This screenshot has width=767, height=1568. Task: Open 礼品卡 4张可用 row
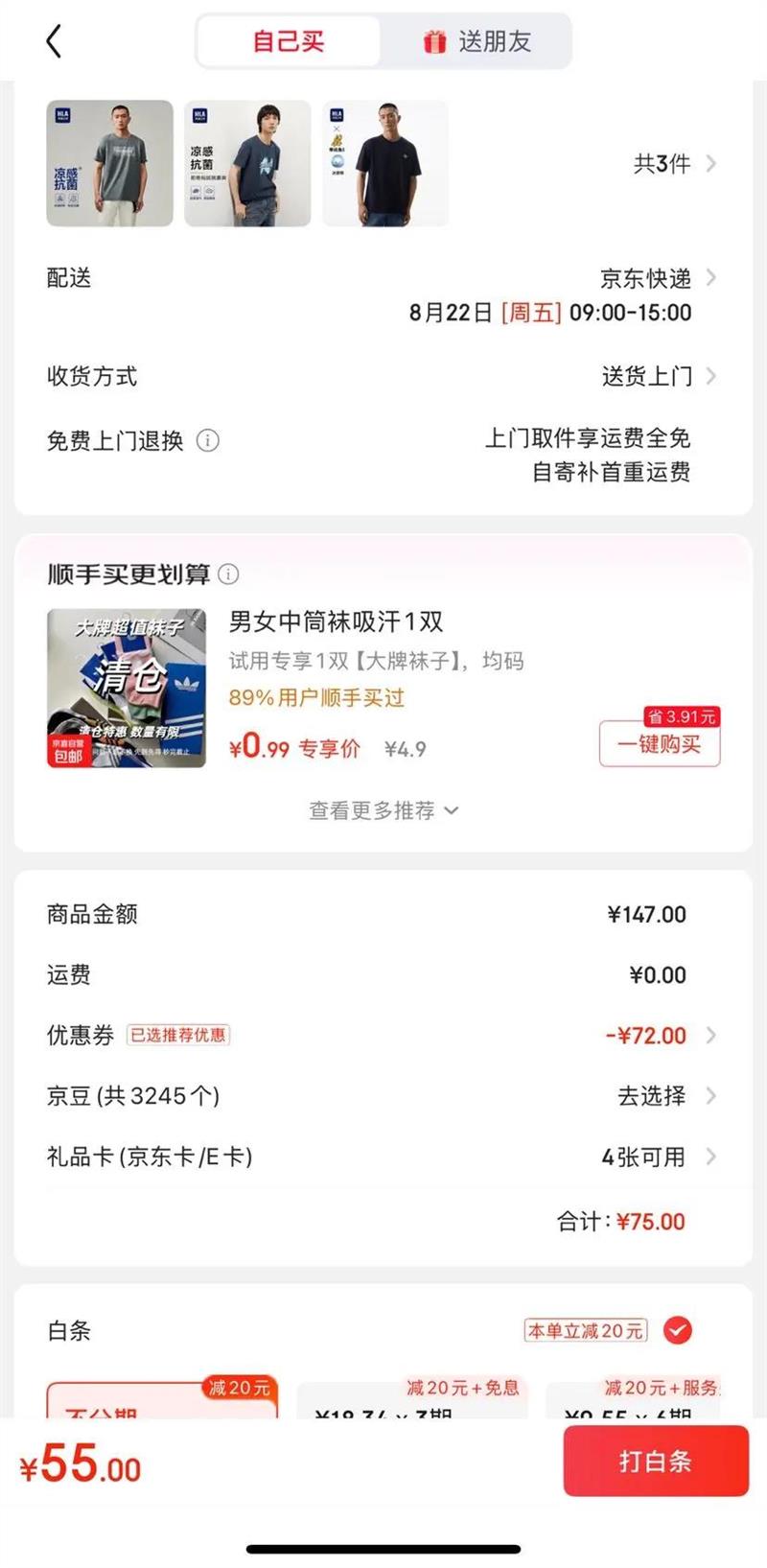tap(383, 1157)
